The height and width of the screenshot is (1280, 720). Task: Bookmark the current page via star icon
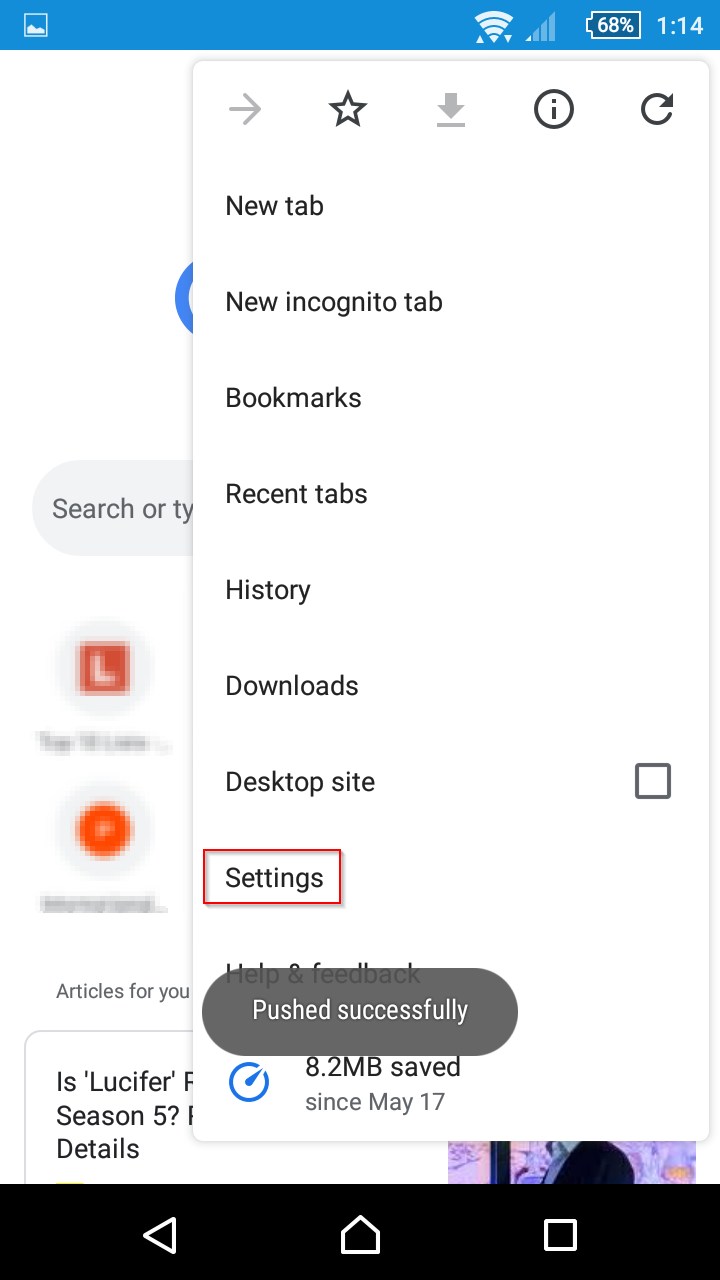pyautogui.click(x=347, y=109)
